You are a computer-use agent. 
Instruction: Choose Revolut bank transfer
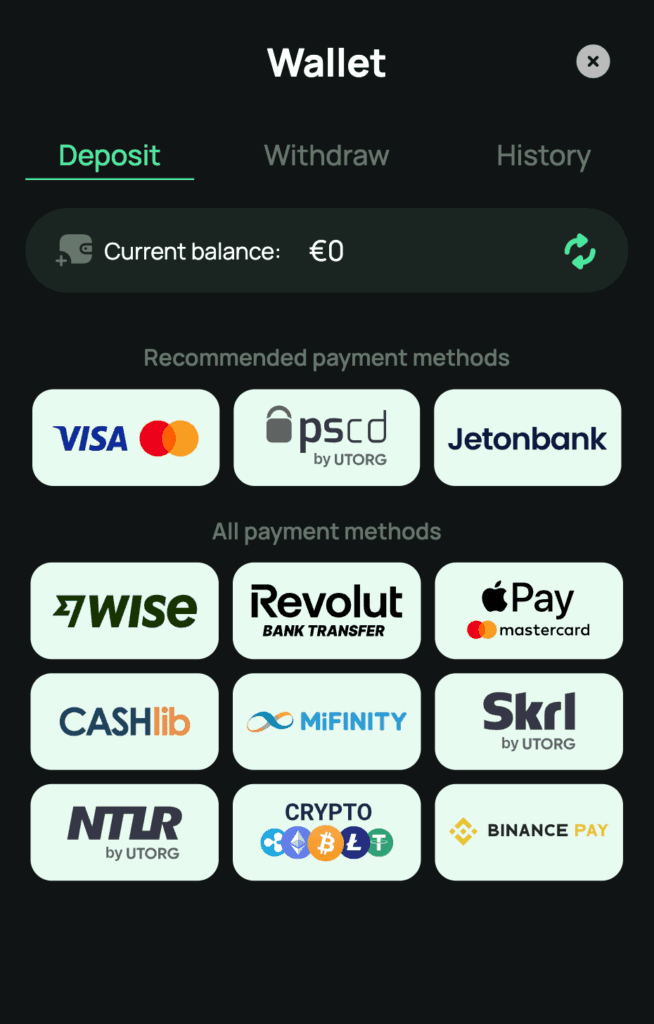327,610
